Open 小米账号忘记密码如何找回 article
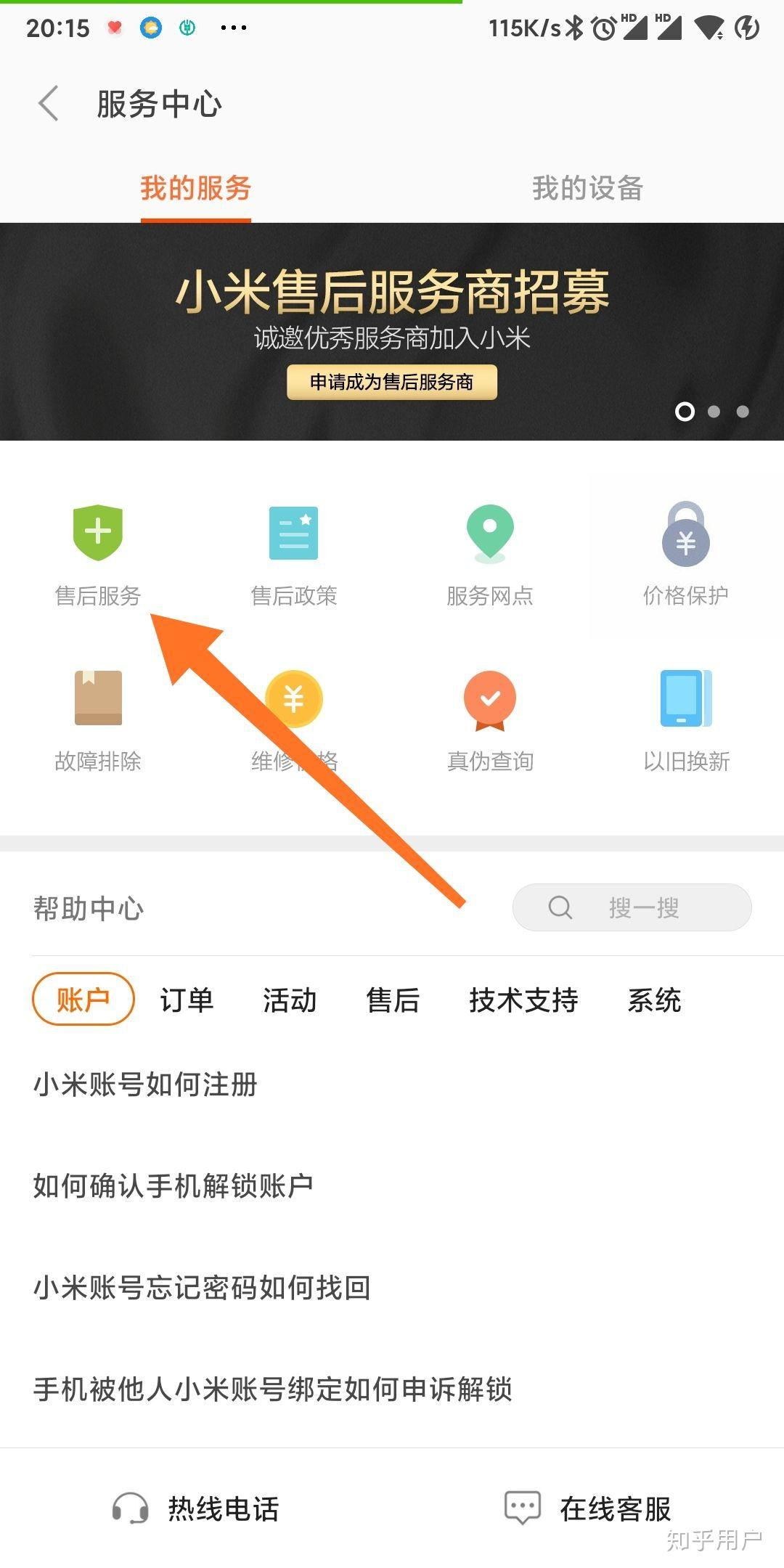 [202, 1288]
